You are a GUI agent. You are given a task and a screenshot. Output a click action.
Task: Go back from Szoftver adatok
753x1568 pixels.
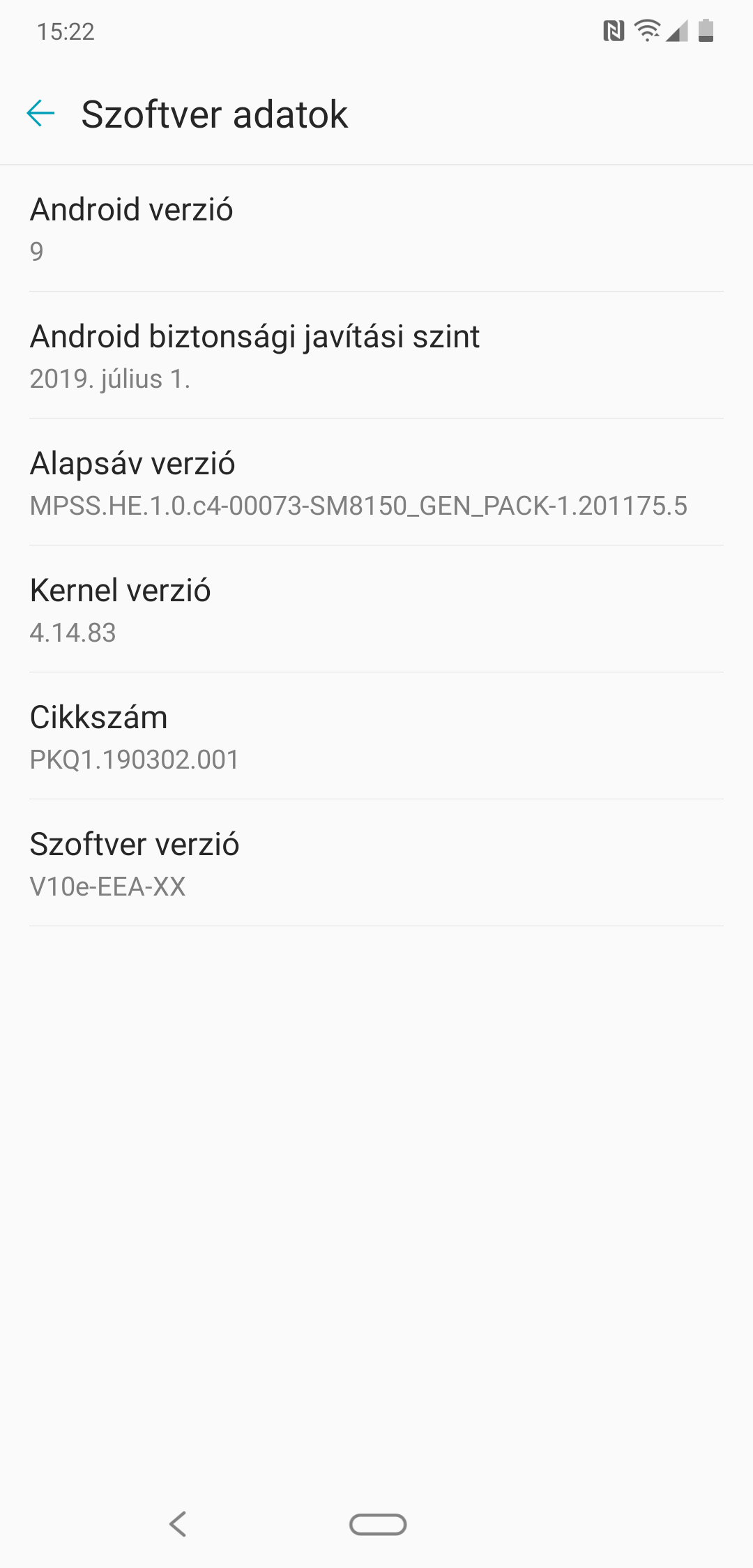click(40, 114)
